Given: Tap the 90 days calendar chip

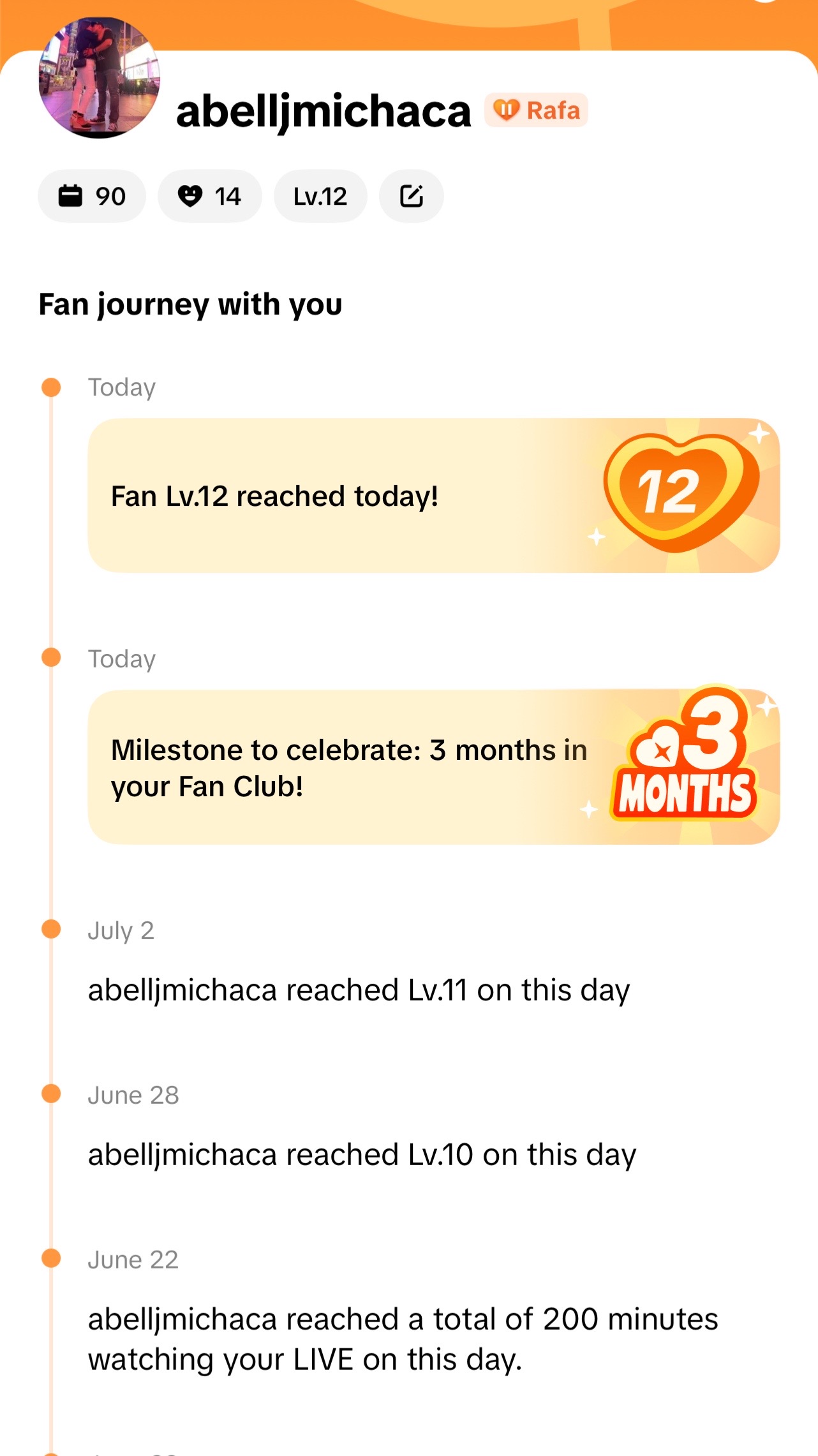Looking at the screenshot, I should tap(92, 196).
